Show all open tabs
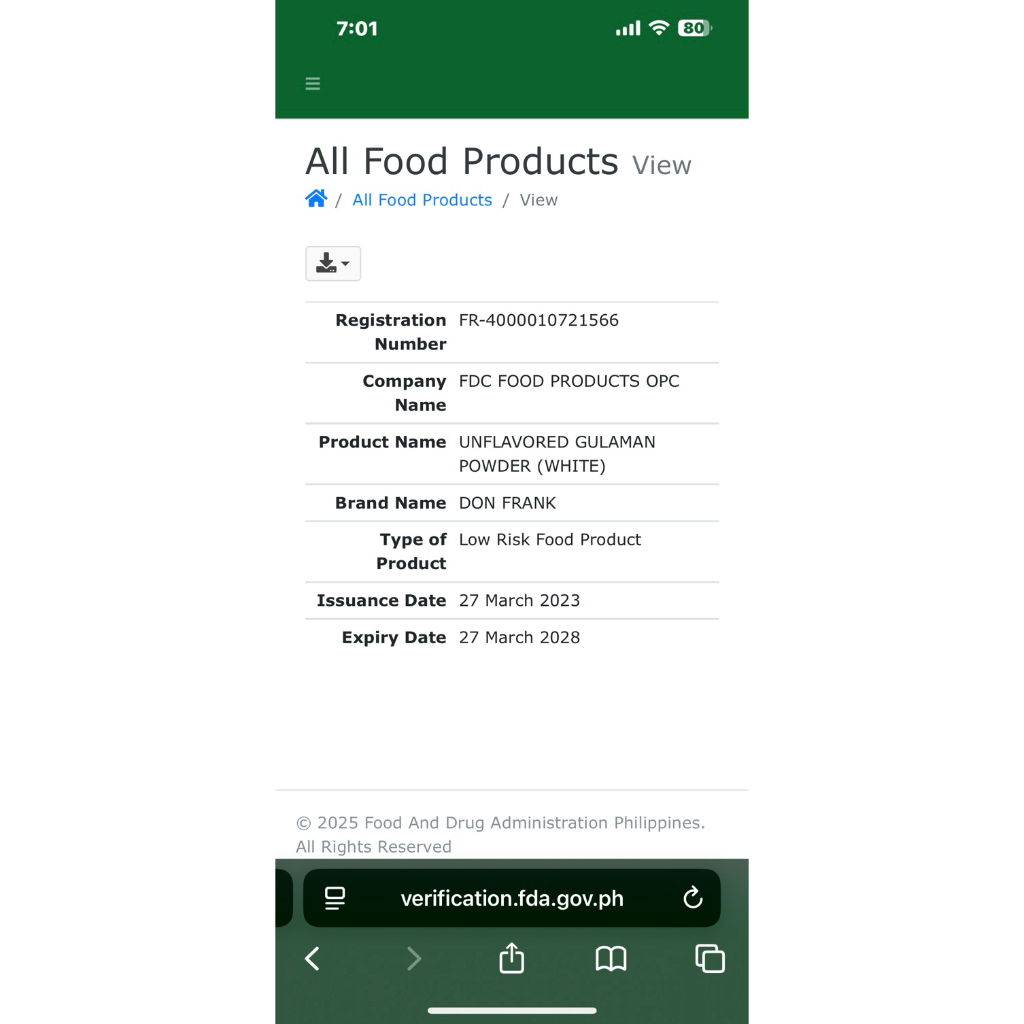The image size is (1024, 1024). click(710, 959)
